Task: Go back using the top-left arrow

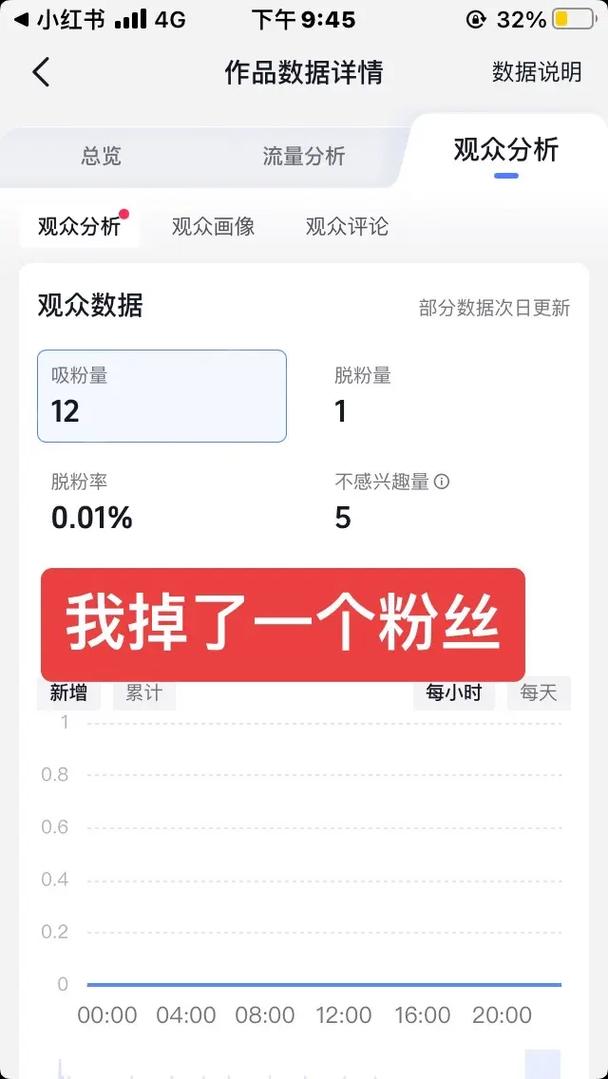Action: (x=41, y=72)
